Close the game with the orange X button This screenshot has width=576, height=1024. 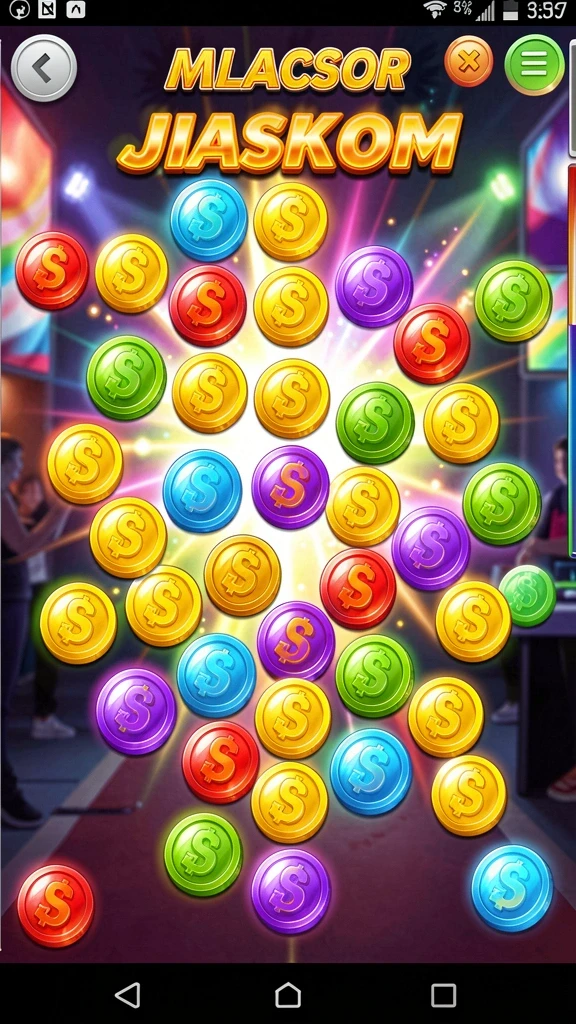tap(469, 62)
